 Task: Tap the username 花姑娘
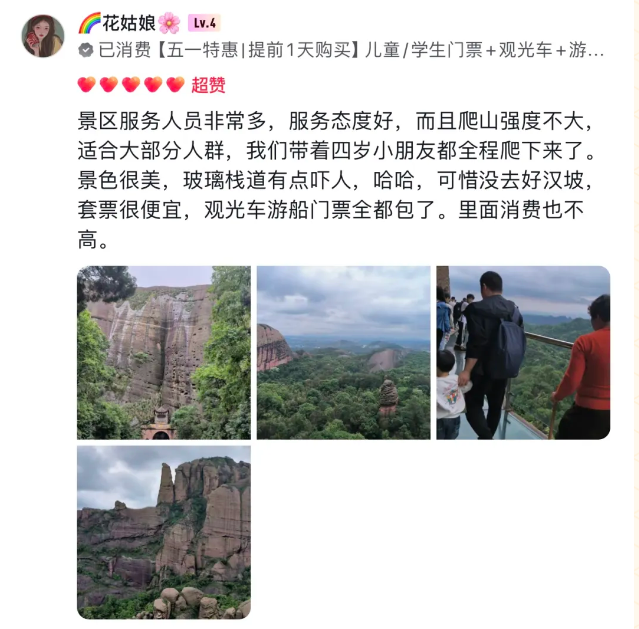[130, 22]
